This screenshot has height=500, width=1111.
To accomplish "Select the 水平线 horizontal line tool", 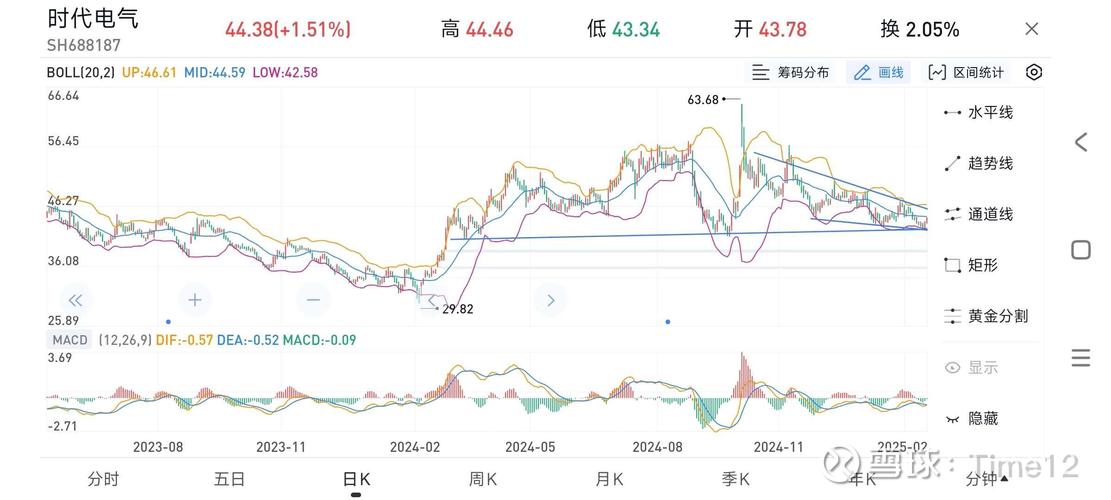I will pyautogui.click(x=979, y=112).
